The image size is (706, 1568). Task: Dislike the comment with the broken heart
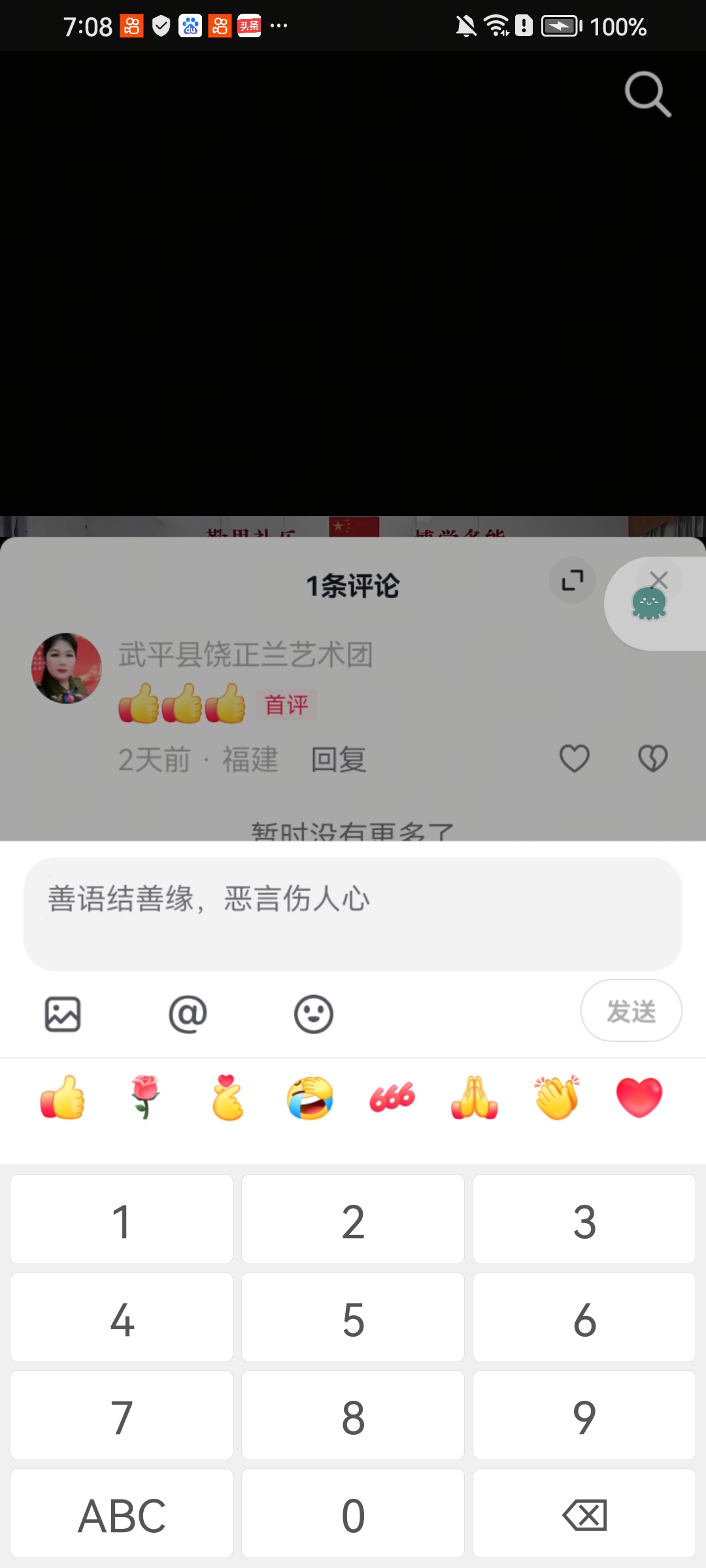pos(652,759)
